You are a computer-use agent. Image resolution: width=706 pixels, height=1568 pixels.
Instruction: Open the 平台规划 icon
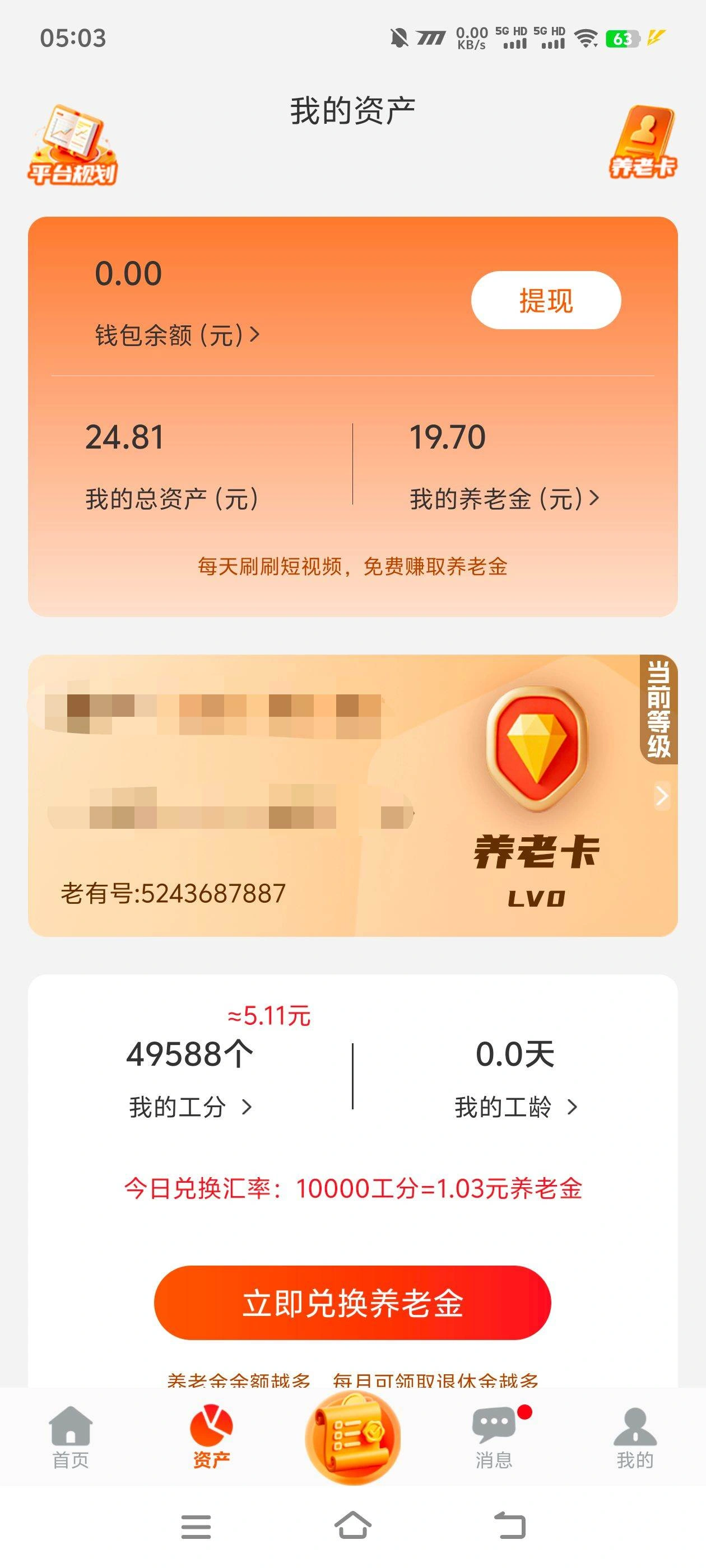(x=72, y=146)
